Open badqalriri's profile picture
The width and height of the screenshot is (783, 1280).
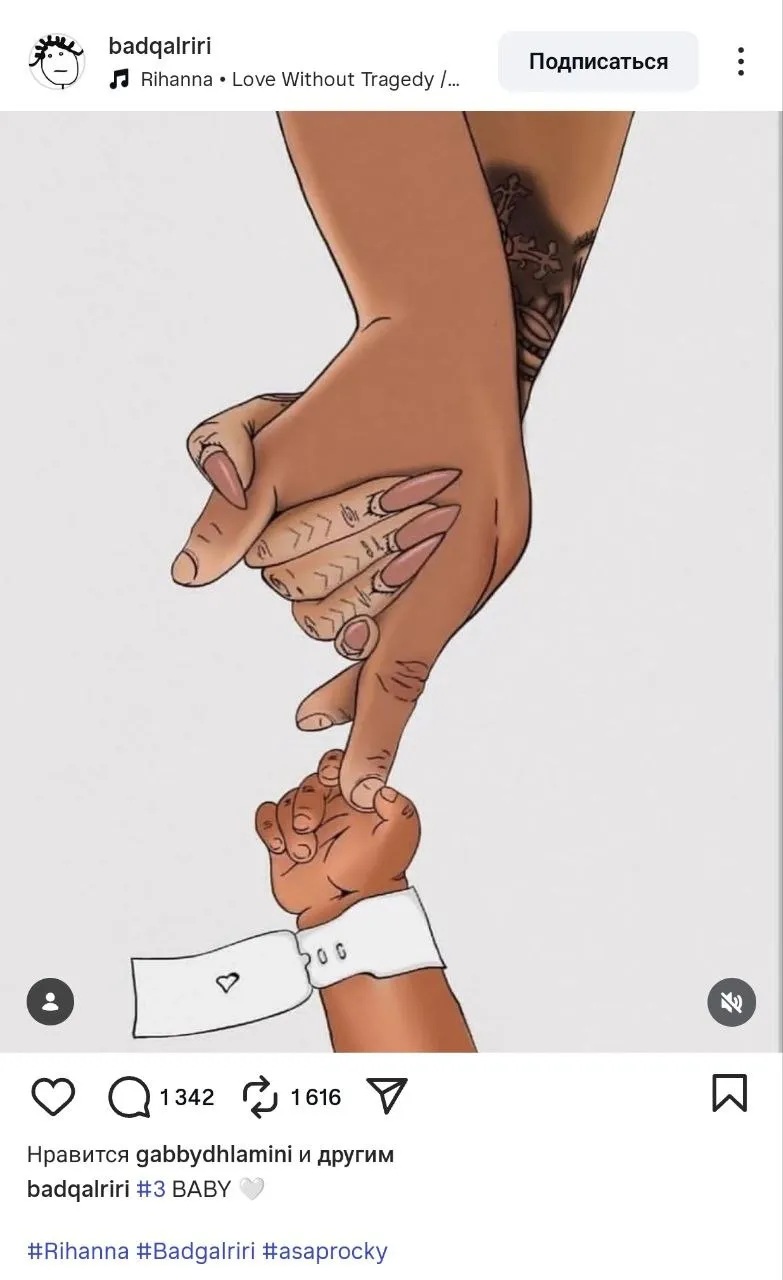click(x=57, y=61)
